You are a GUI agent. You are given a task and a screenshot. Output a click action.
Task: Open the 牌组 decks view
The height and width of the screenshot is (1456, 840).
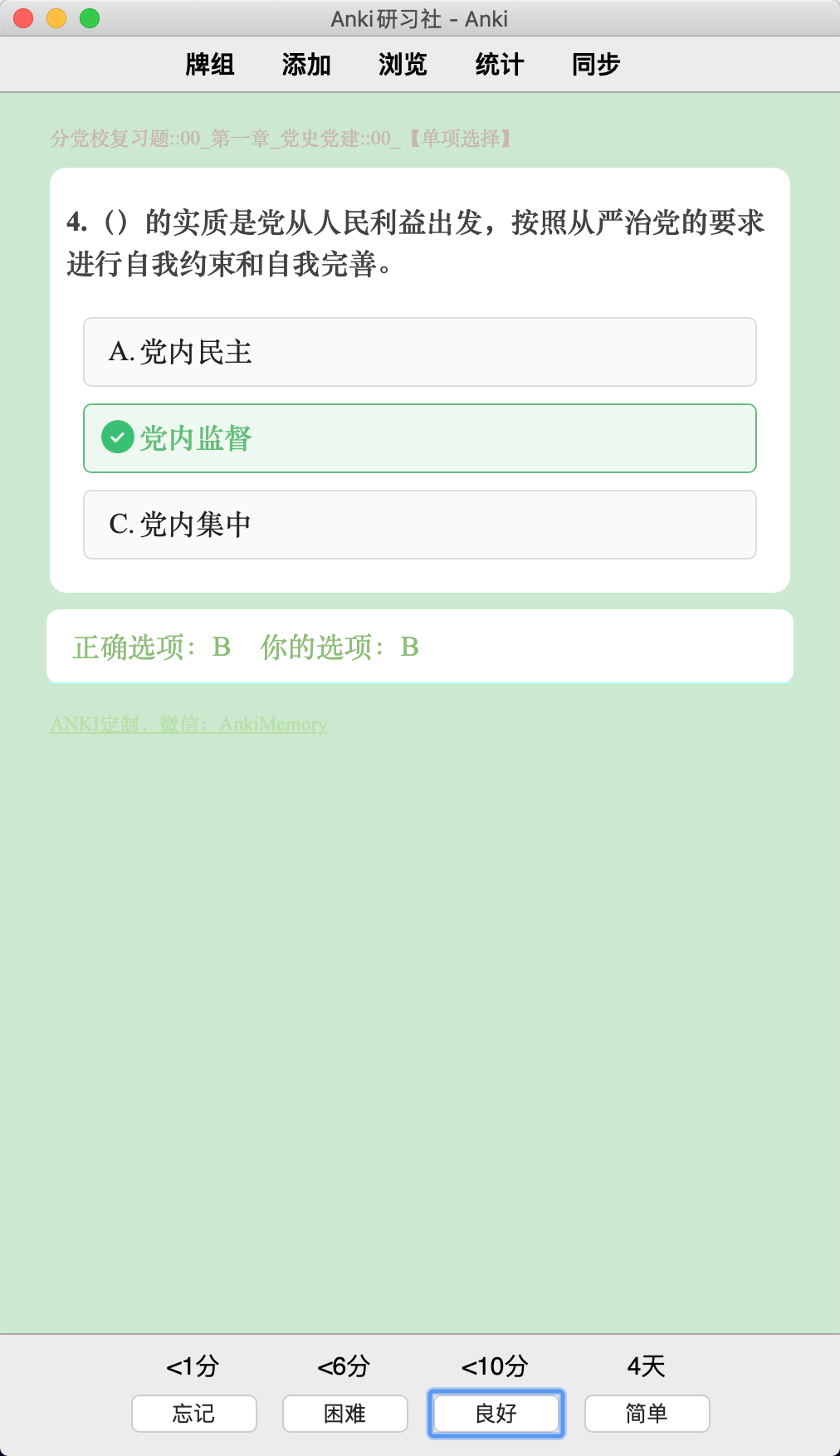[210, 65]
